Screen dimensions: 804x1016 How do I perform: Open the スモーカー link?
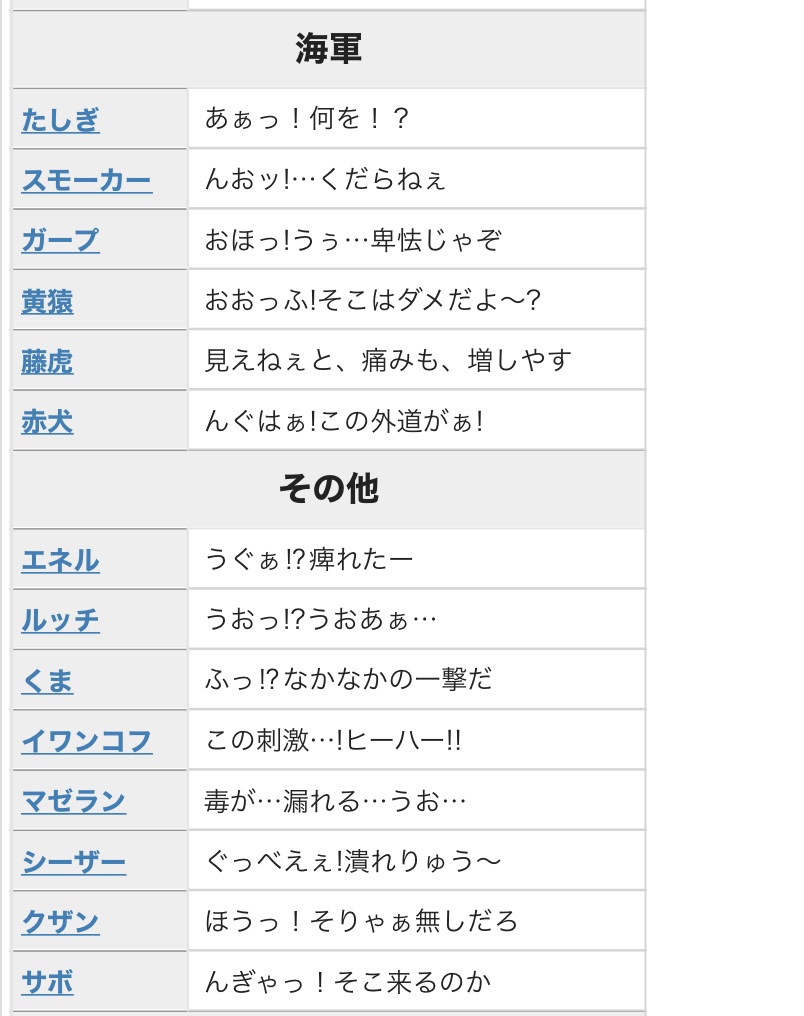86,181
